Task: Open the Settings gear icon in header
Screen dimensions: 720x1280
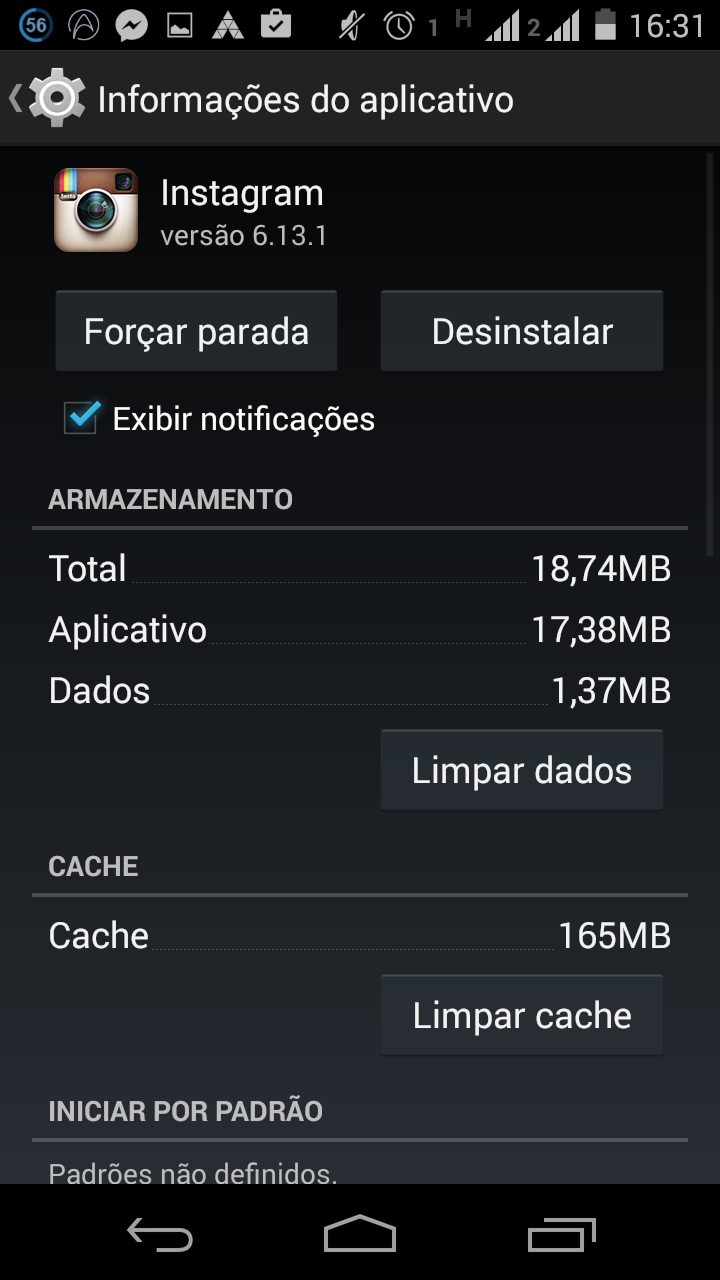Action: [x=57, y=97]
